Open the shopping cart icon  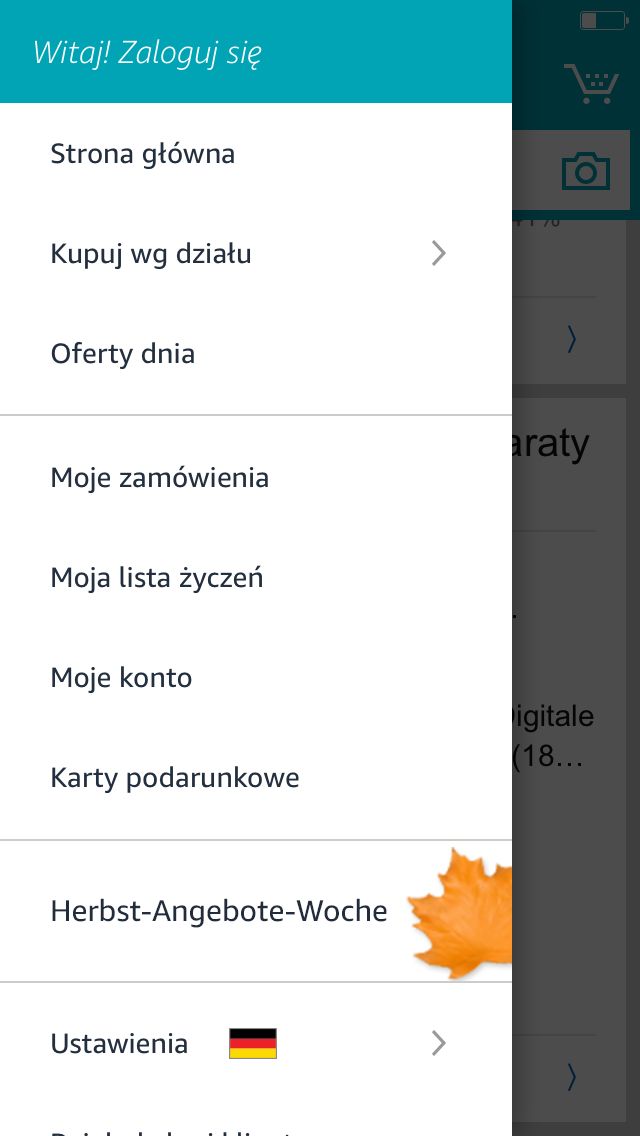(591, 83)
